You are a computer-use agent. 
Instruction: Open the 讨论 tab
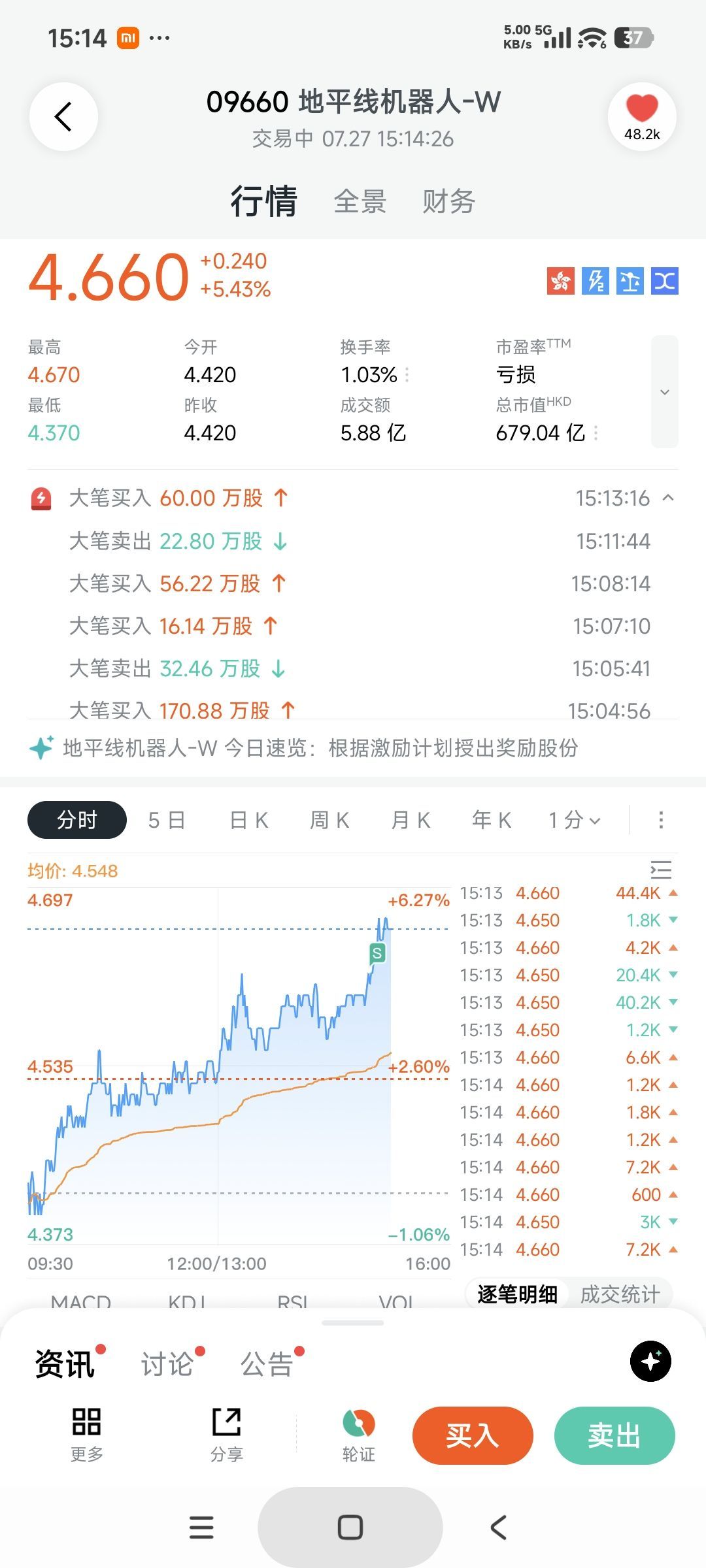pos(167,1364)
